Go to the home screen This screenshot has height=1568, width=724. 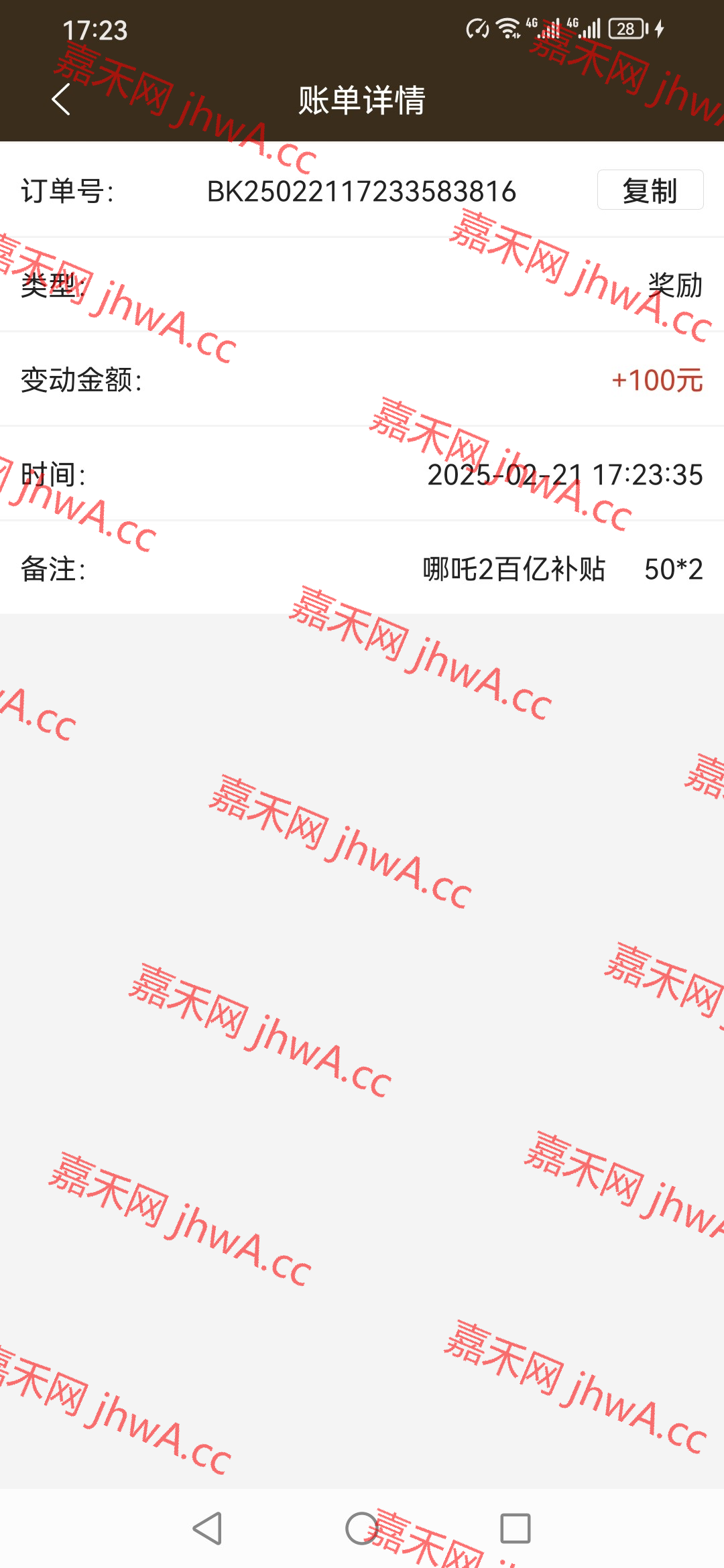tap(362, 1528)
